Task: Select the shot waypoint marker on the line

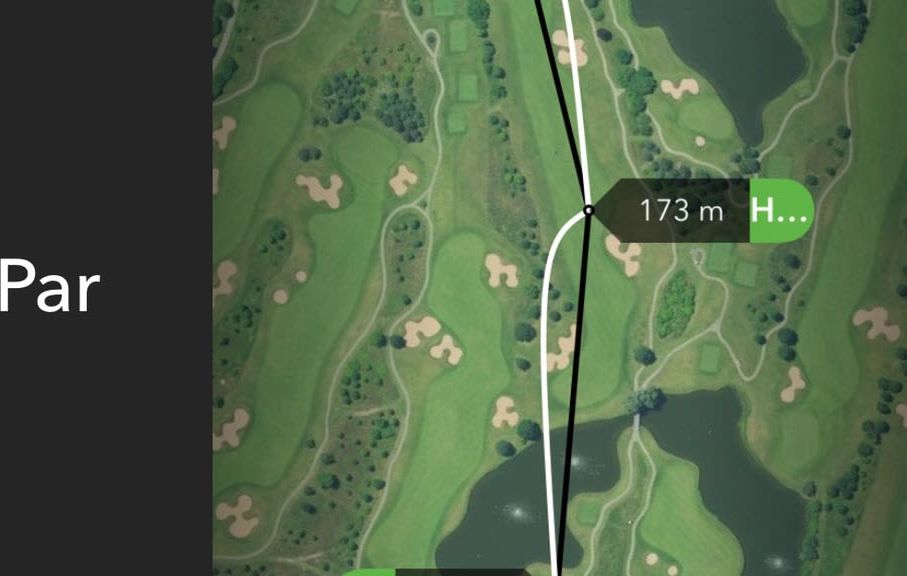Action: [x=589, y=211]
